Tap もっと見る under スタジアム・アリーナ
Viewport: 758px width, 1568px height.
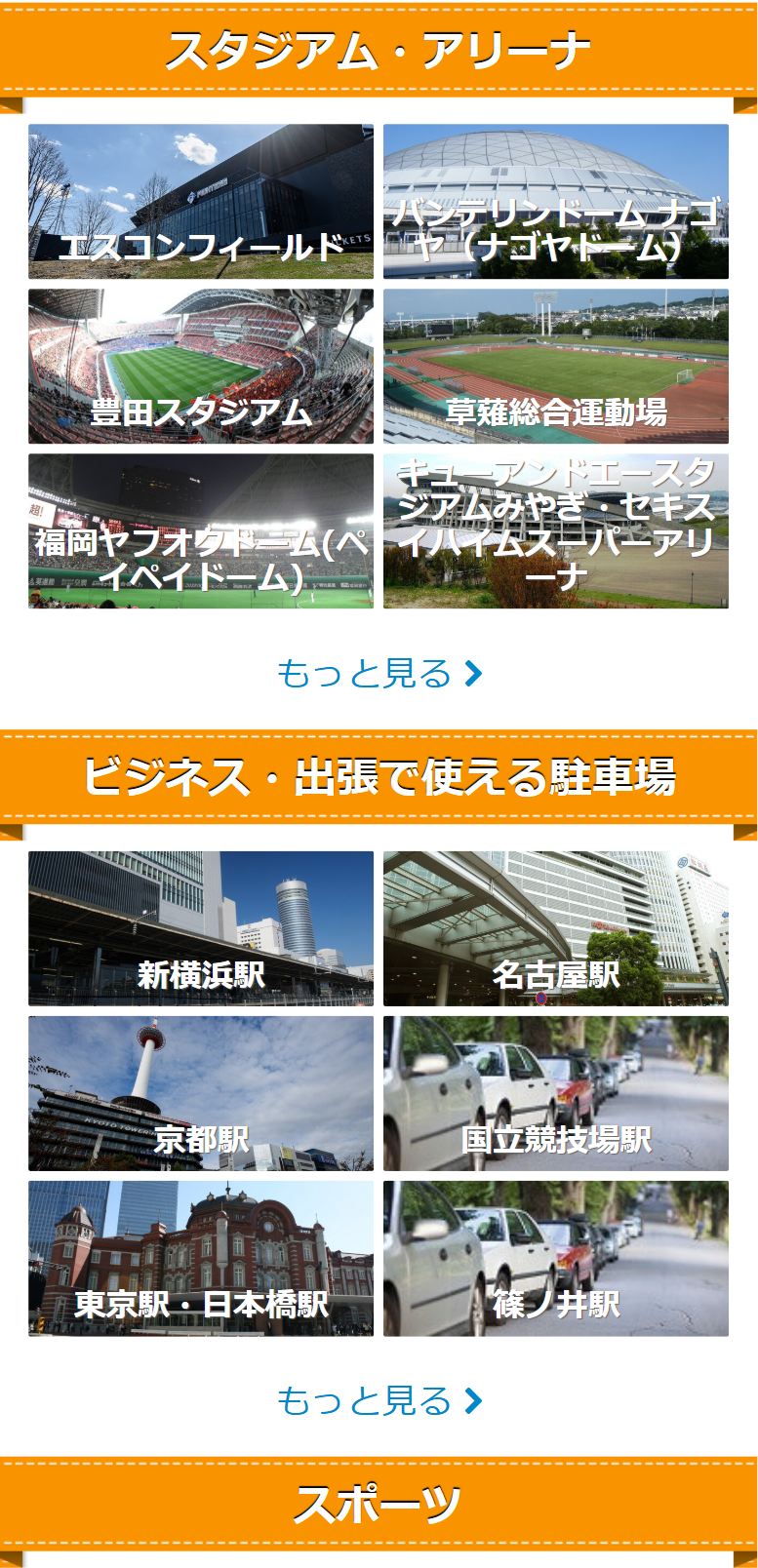pos(379,674)
